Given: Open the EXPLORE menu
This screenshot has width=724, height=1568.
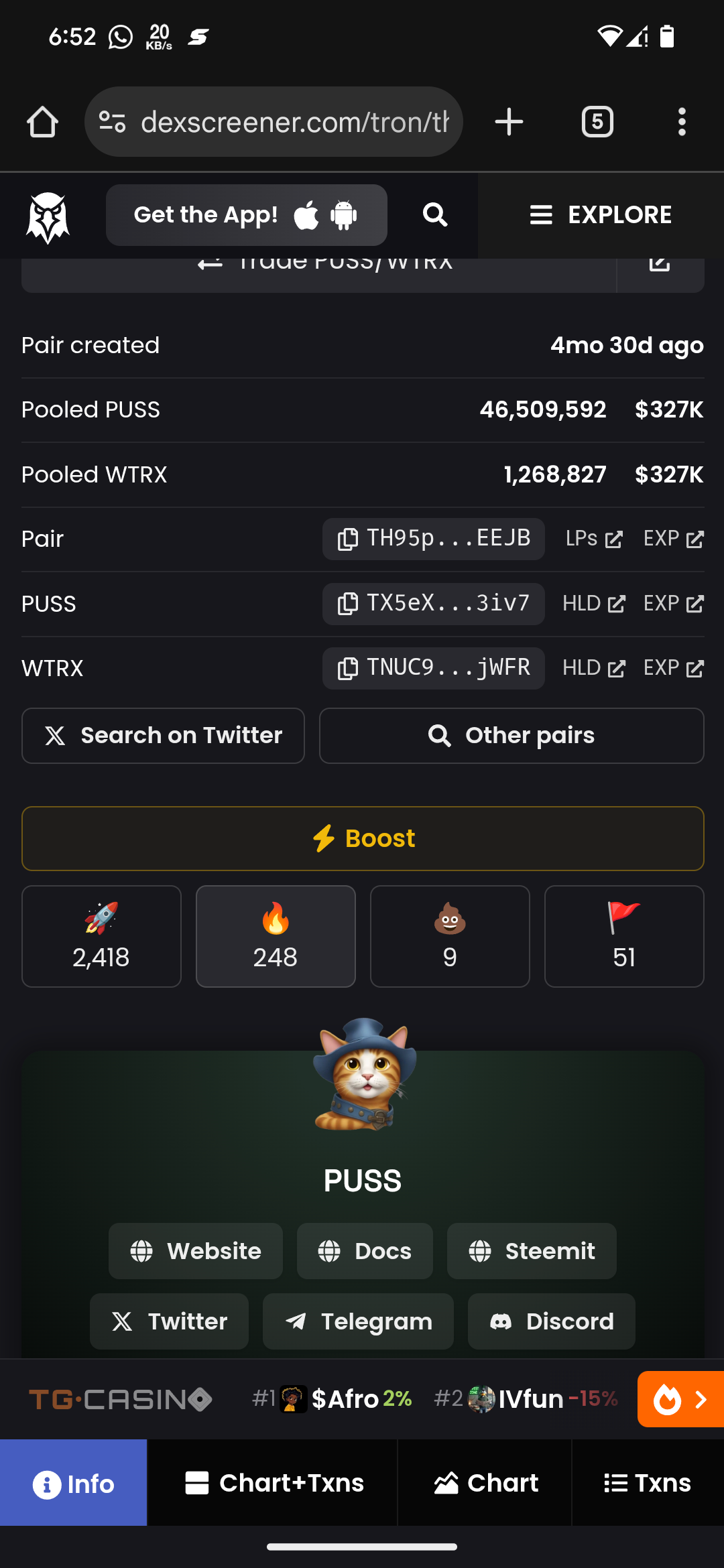Looking at the screenshot, I should 601,215.
